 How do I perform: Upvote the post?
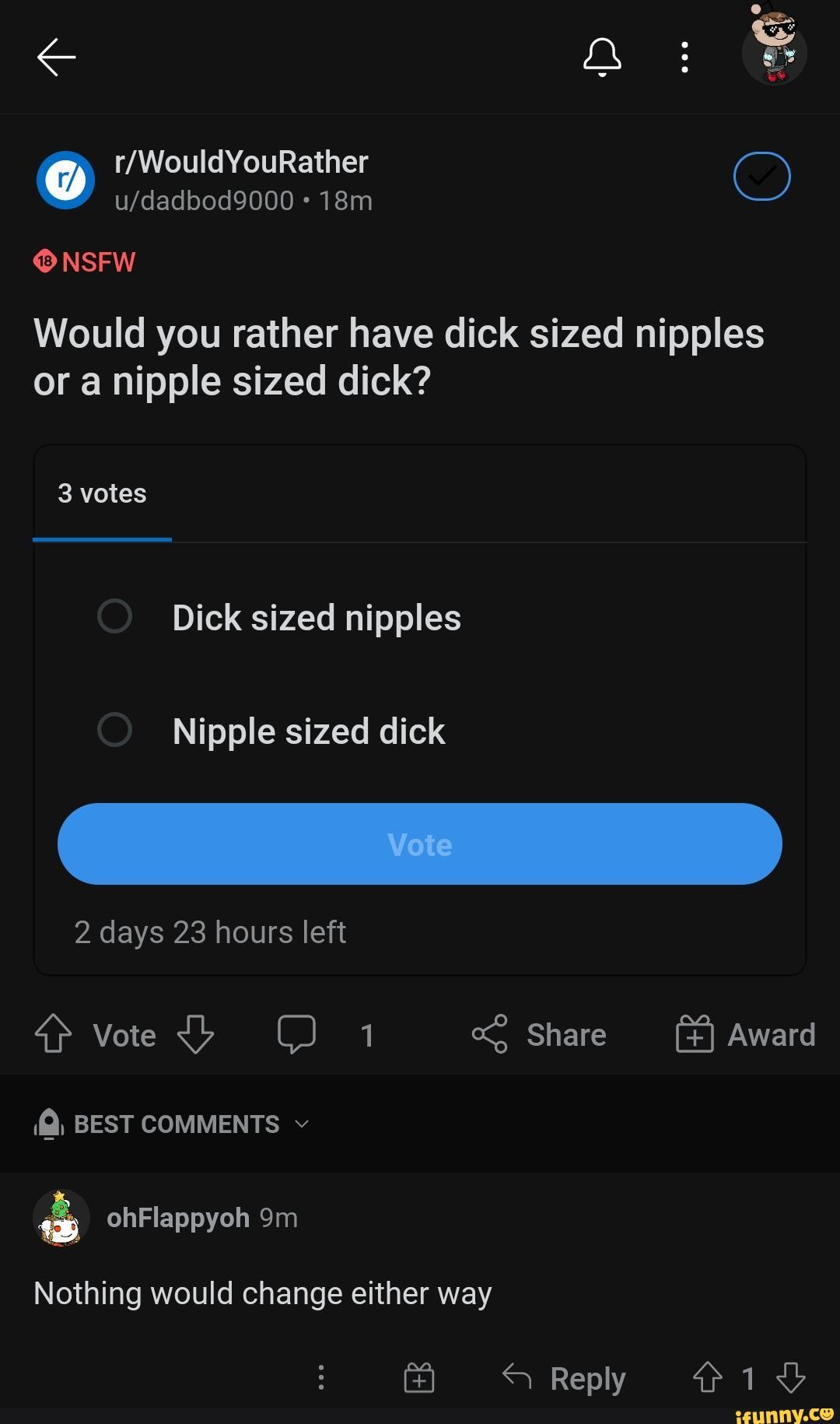click(x=53, y=1034)
